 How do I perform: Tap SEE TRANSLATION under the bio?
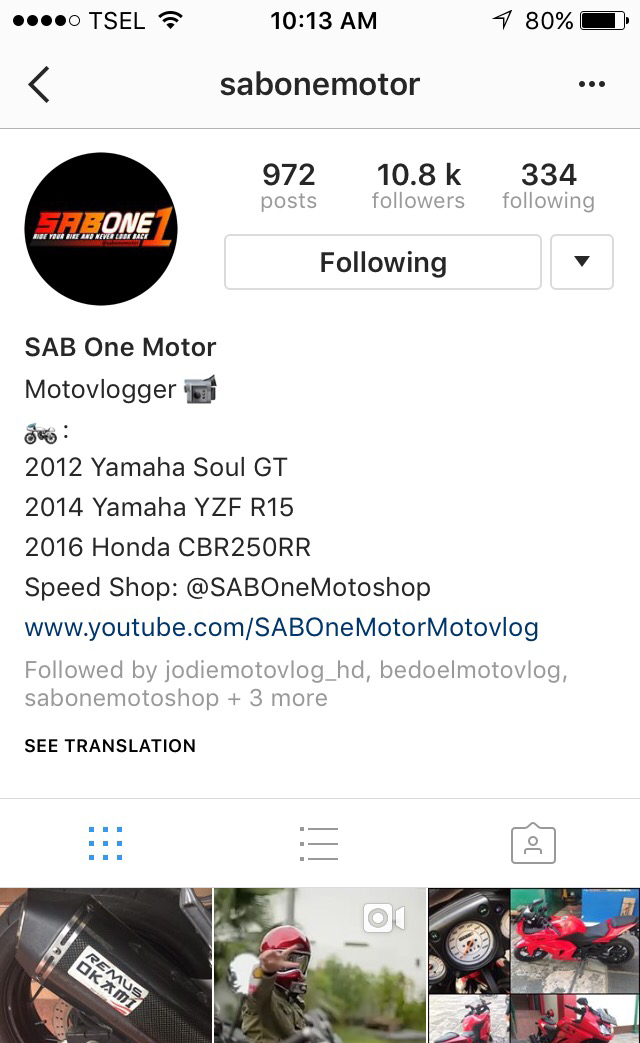110,746
